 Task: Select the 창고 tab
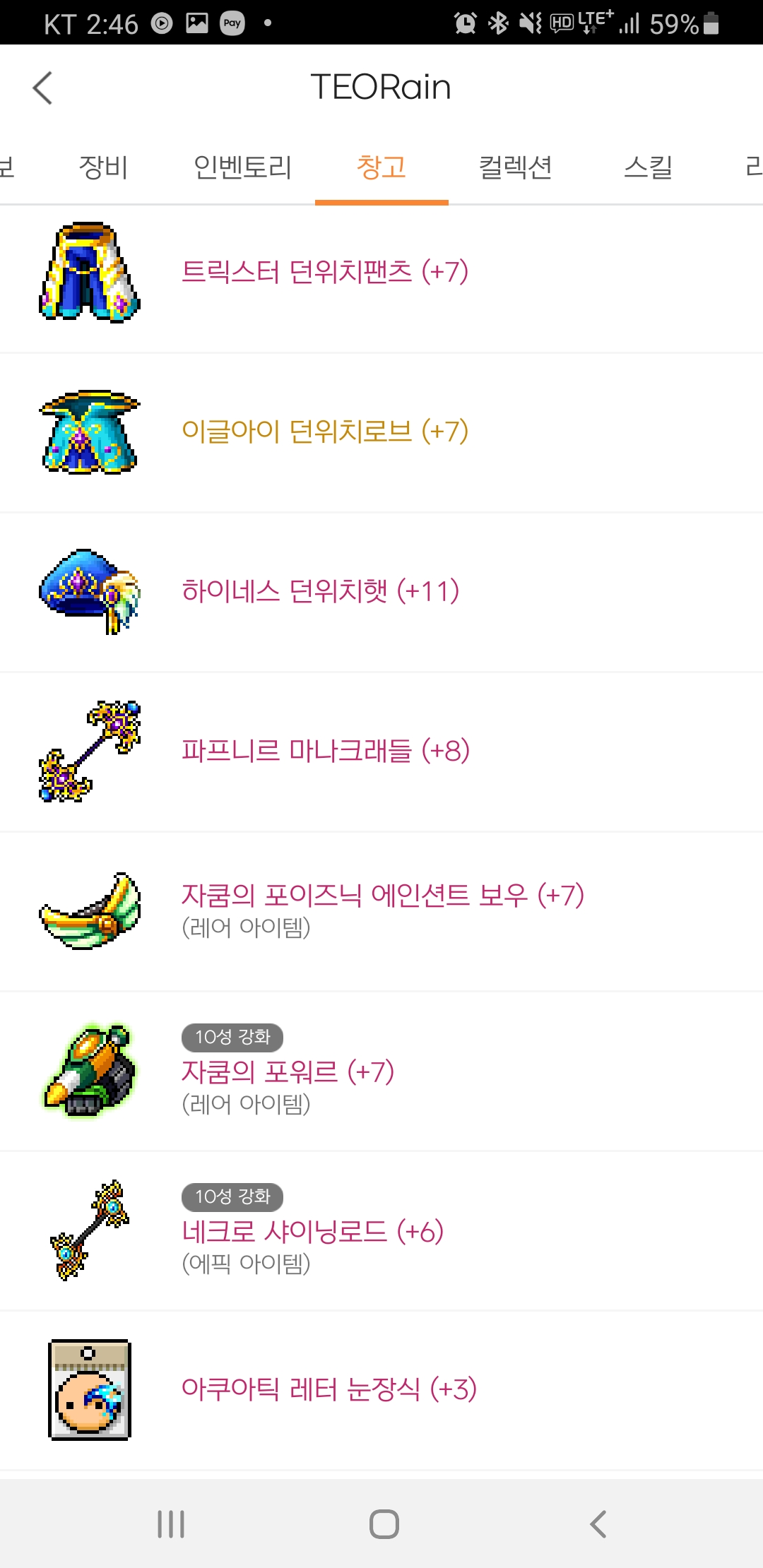[x=381, y=167]
